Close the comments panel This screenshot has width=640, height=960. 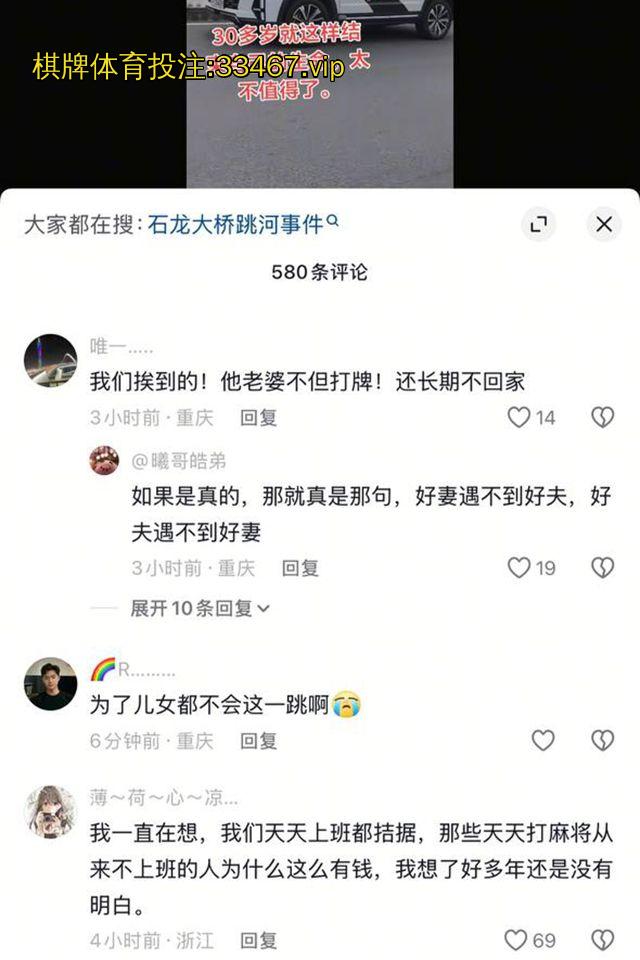coord(603,225)
